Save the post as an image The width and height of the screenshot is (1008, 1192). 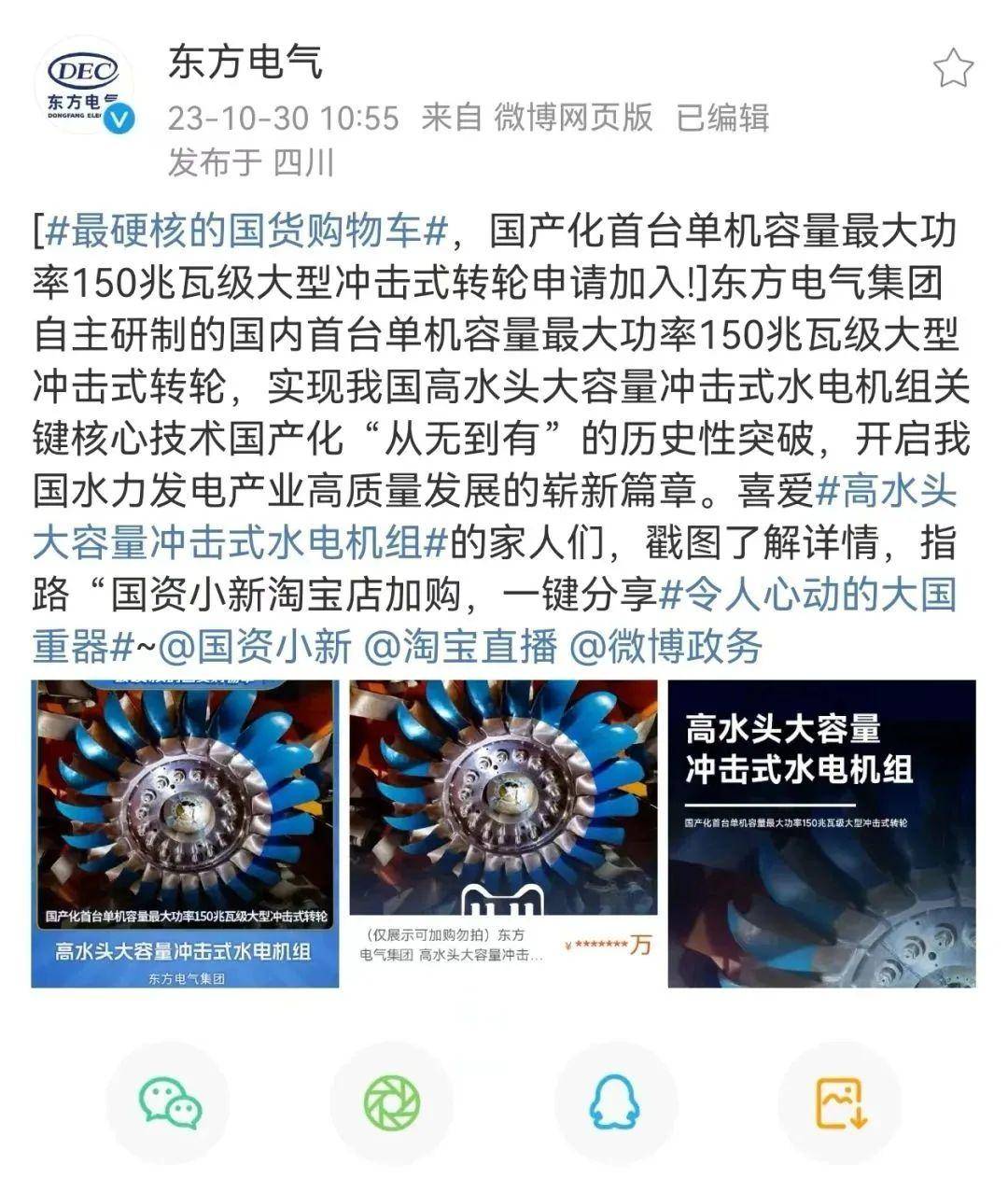point(839,1102)
